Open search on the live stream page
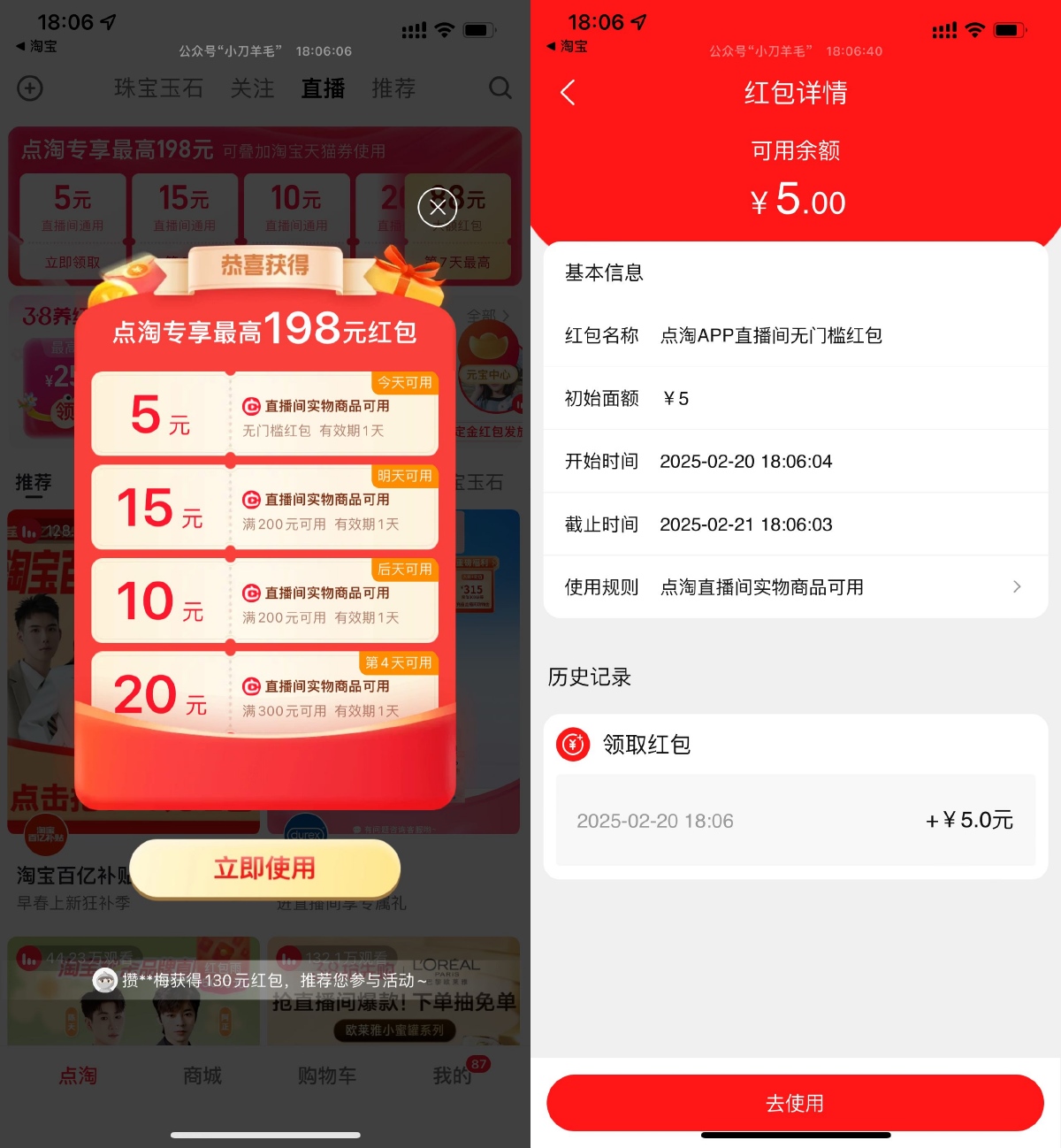 [500, 88]
